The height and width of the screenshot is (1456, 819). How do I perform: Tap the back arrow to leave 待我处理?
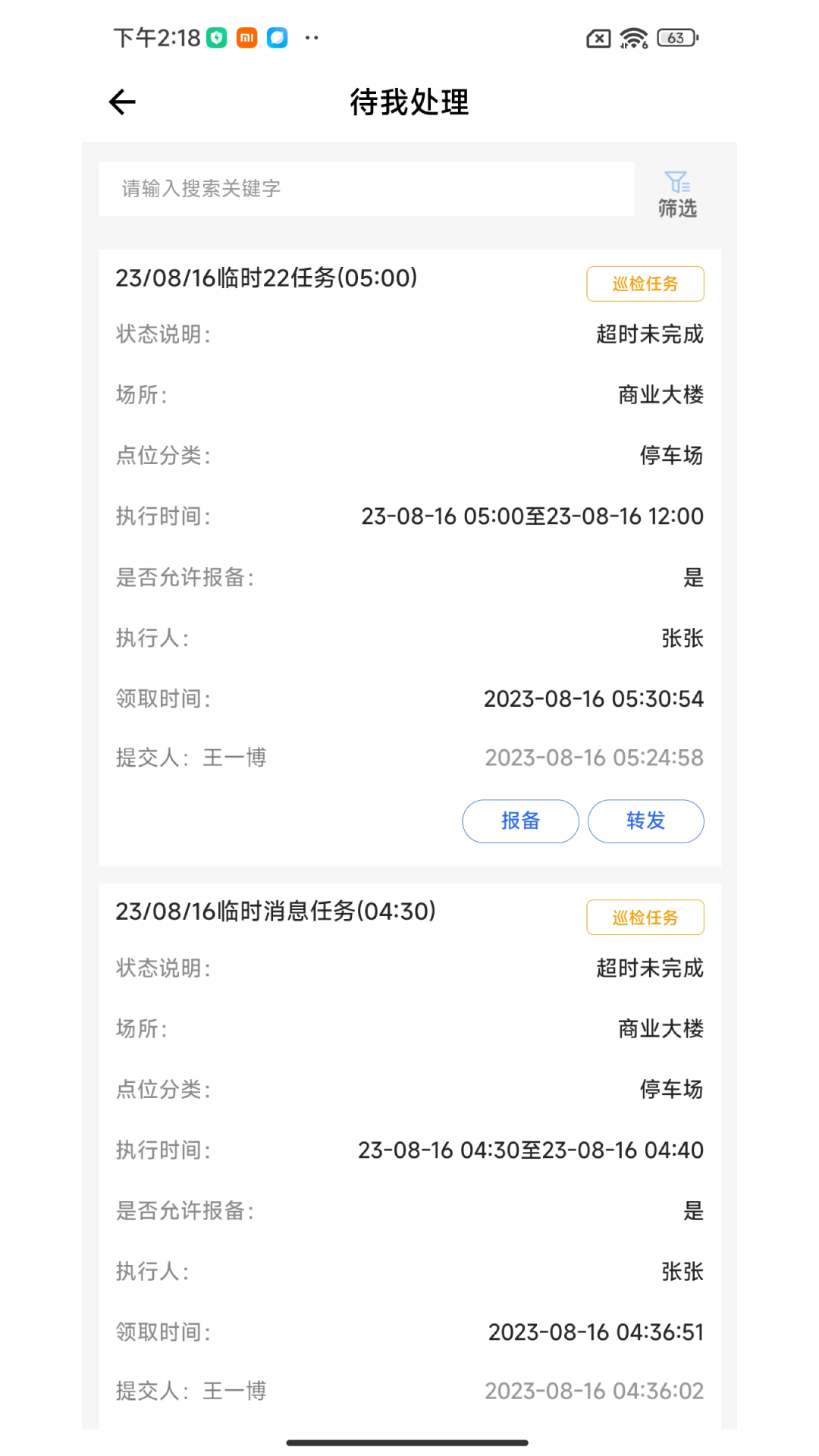click(x=121, y=101)
